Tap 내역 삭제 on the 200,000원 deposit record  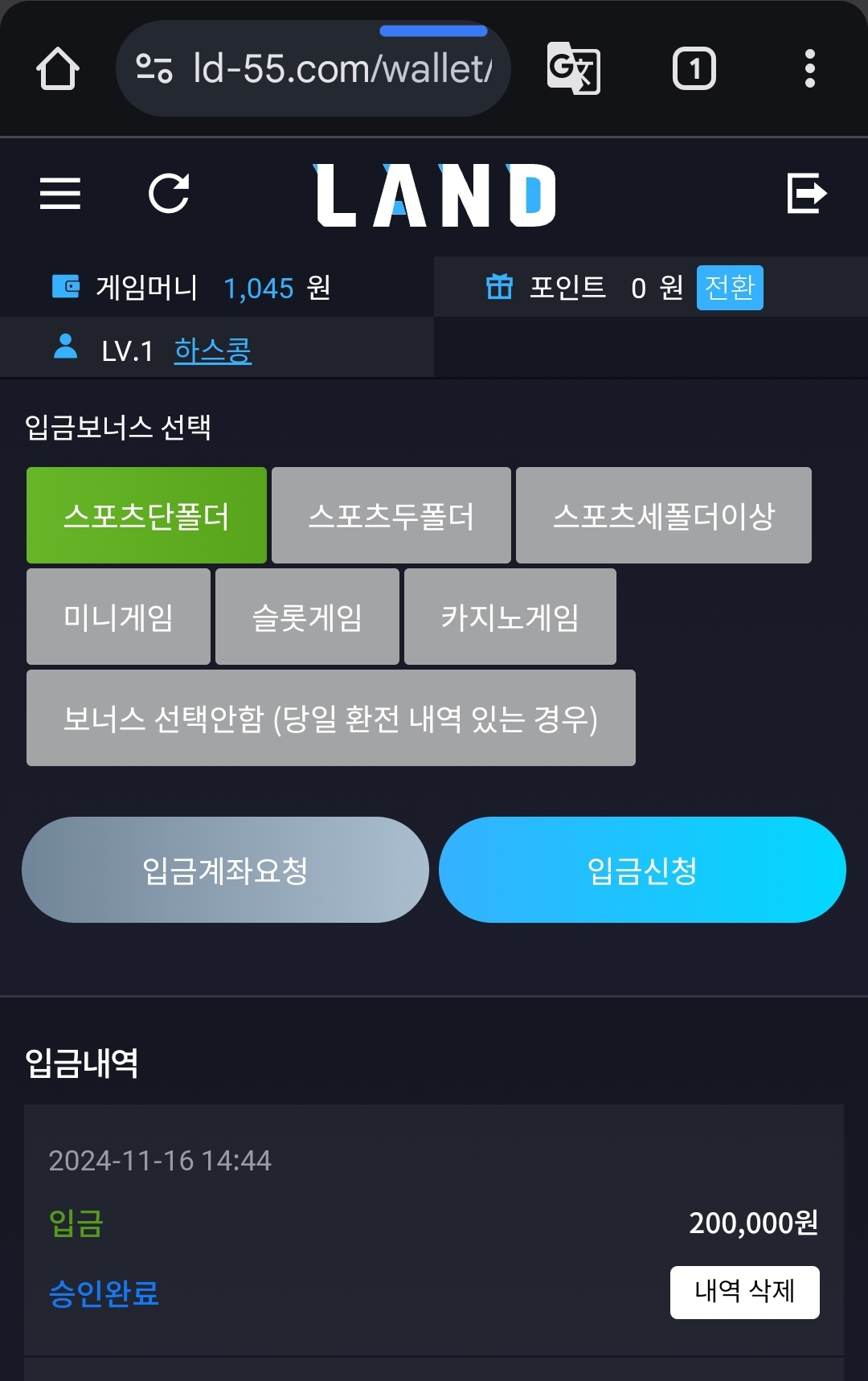(x=744, y=1292)
